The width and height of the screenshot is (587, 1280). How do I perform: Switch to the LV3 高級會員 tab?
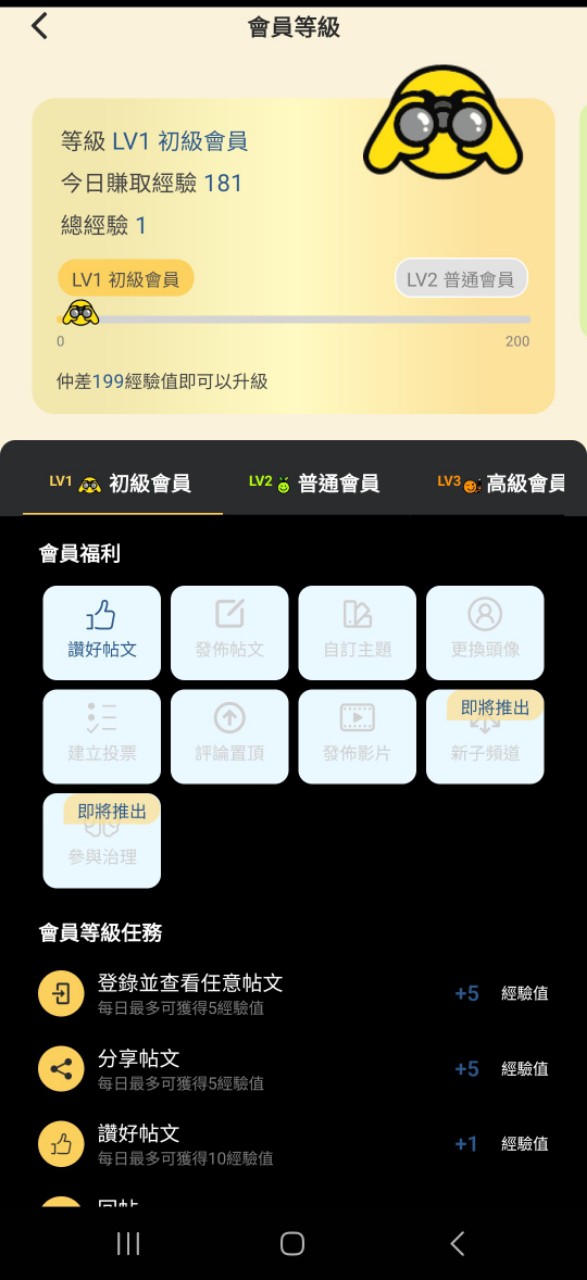click(x=500, y=483)
